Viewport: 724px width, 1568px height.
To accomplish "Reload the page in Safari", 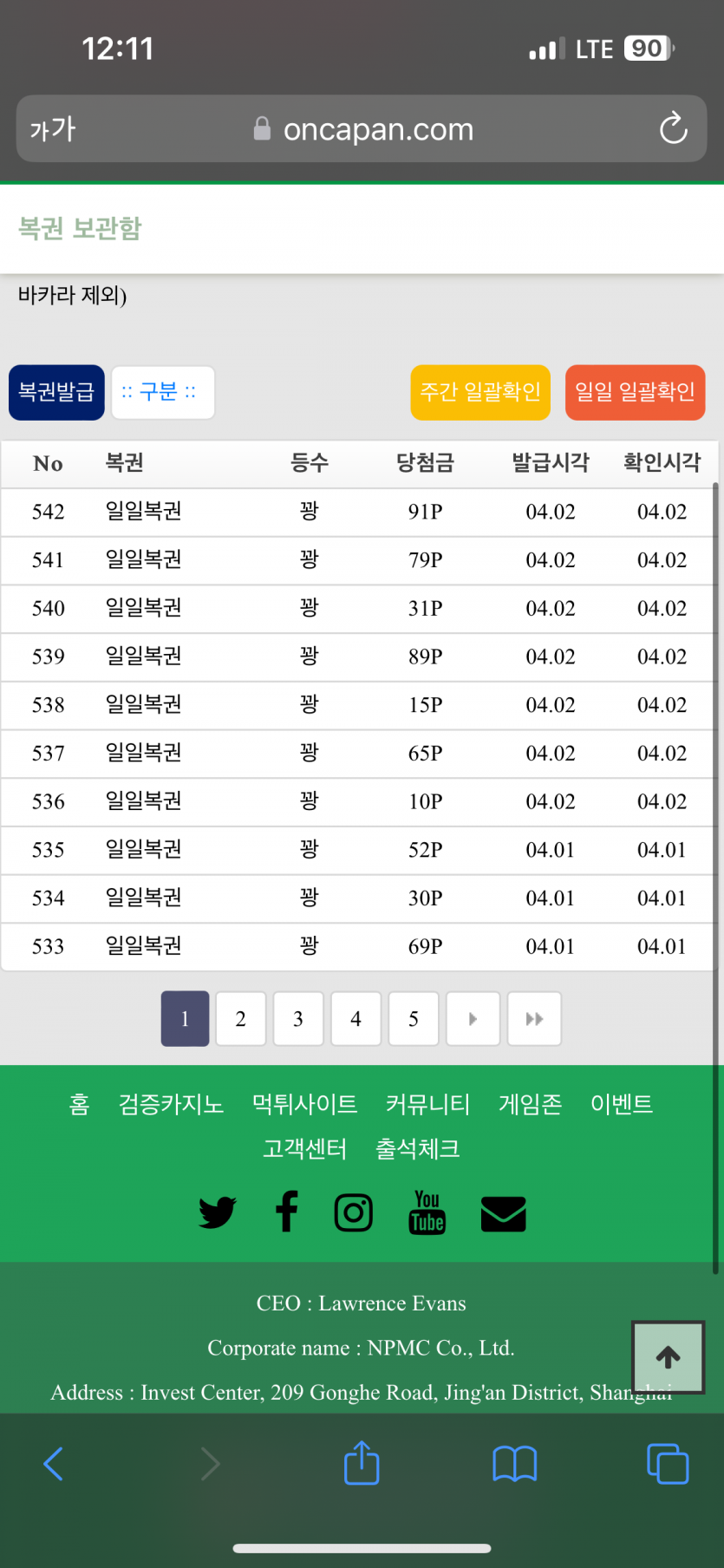I will 673,129.
